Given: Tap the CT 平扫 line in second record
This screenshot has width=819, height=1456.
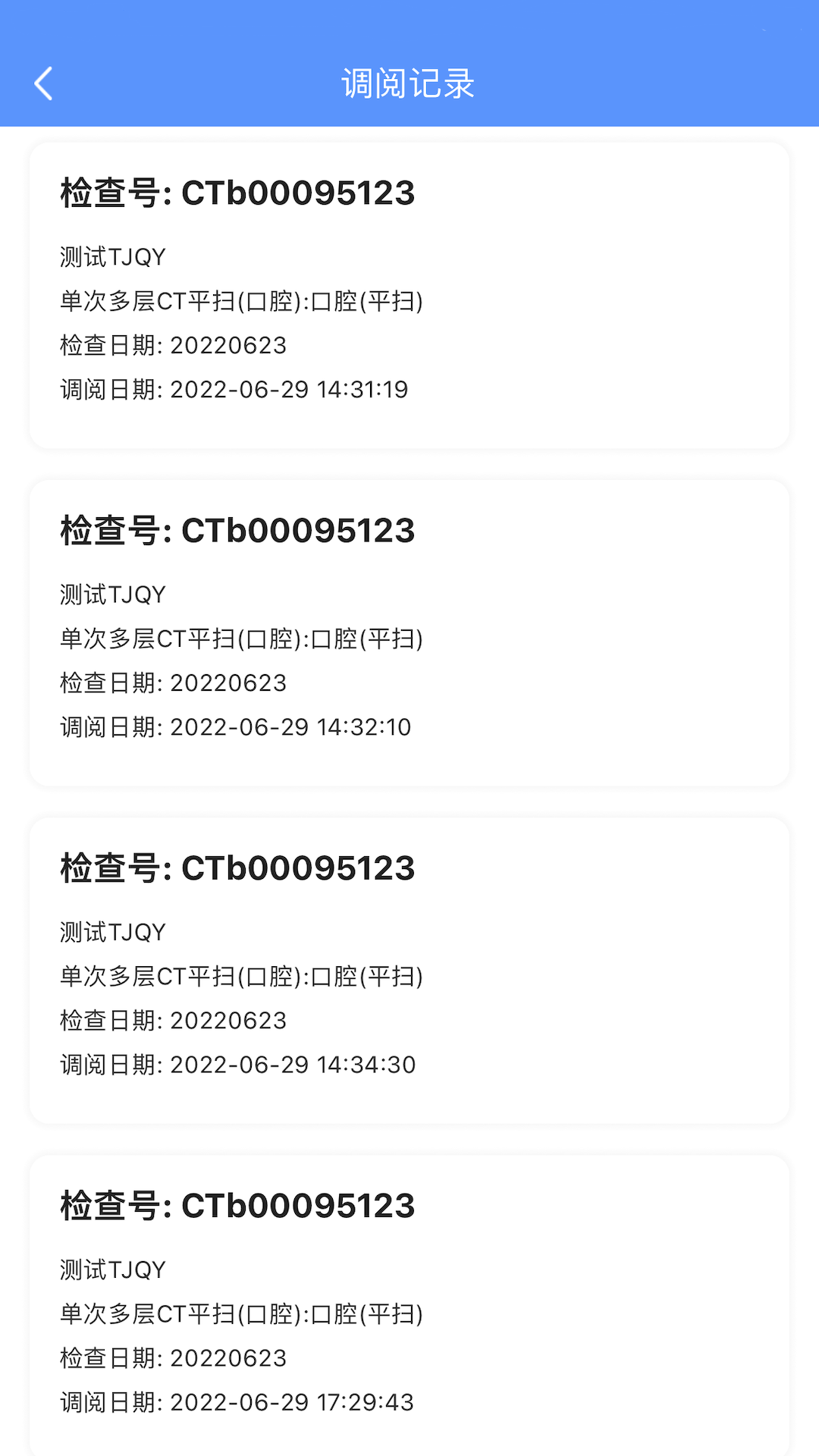Looking at the screenshot, I should (x=243, y=639).
